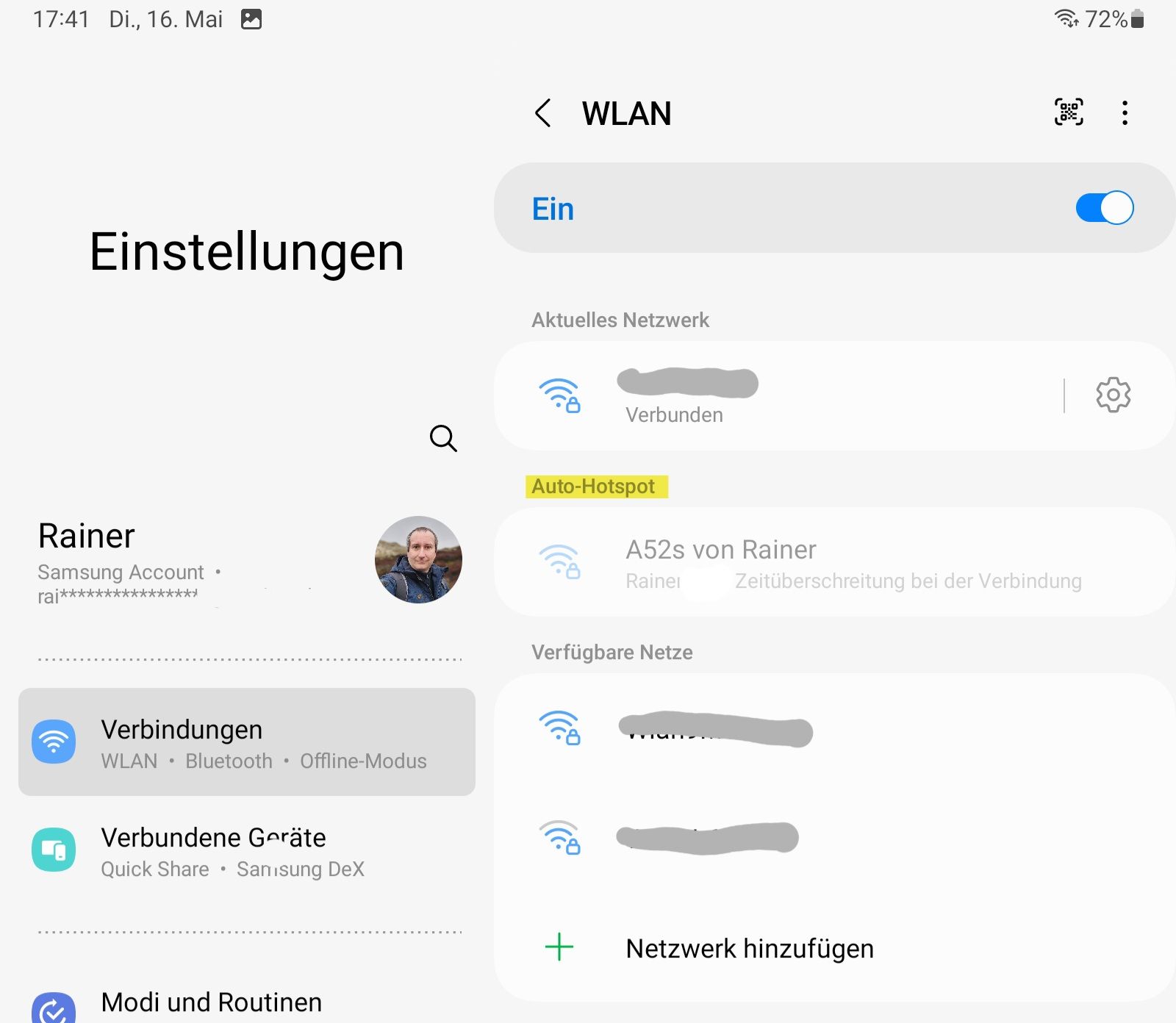
Task: Open settings gear for connected network
Action: 1113,395
